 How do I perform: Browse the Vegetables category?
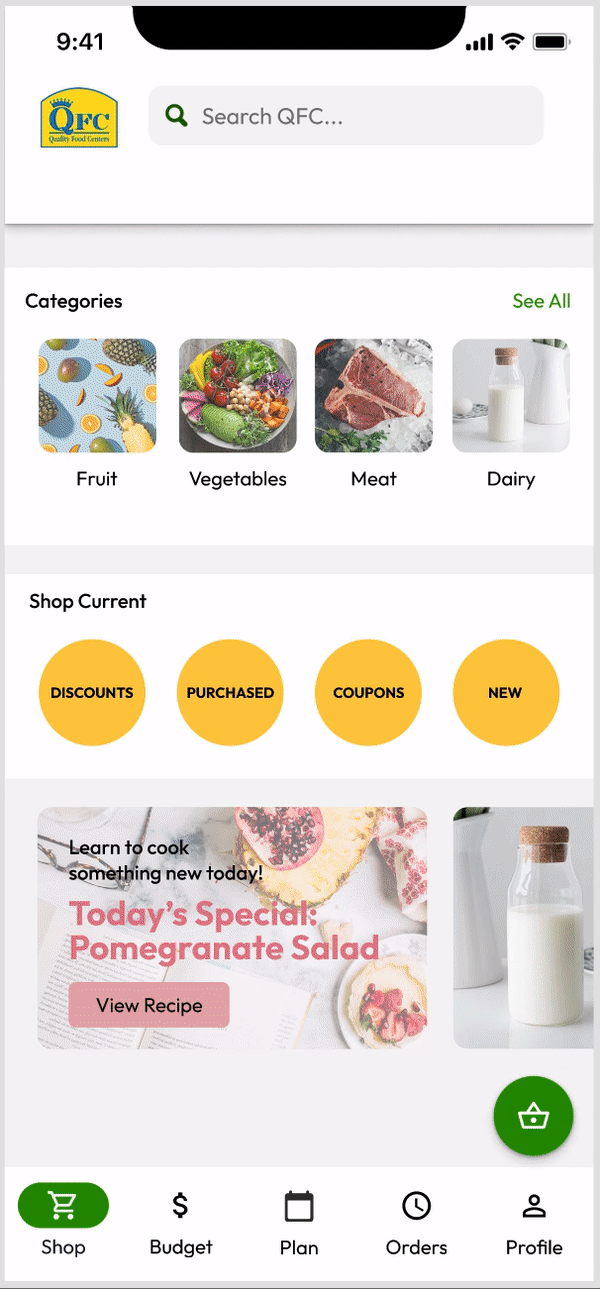238,396
